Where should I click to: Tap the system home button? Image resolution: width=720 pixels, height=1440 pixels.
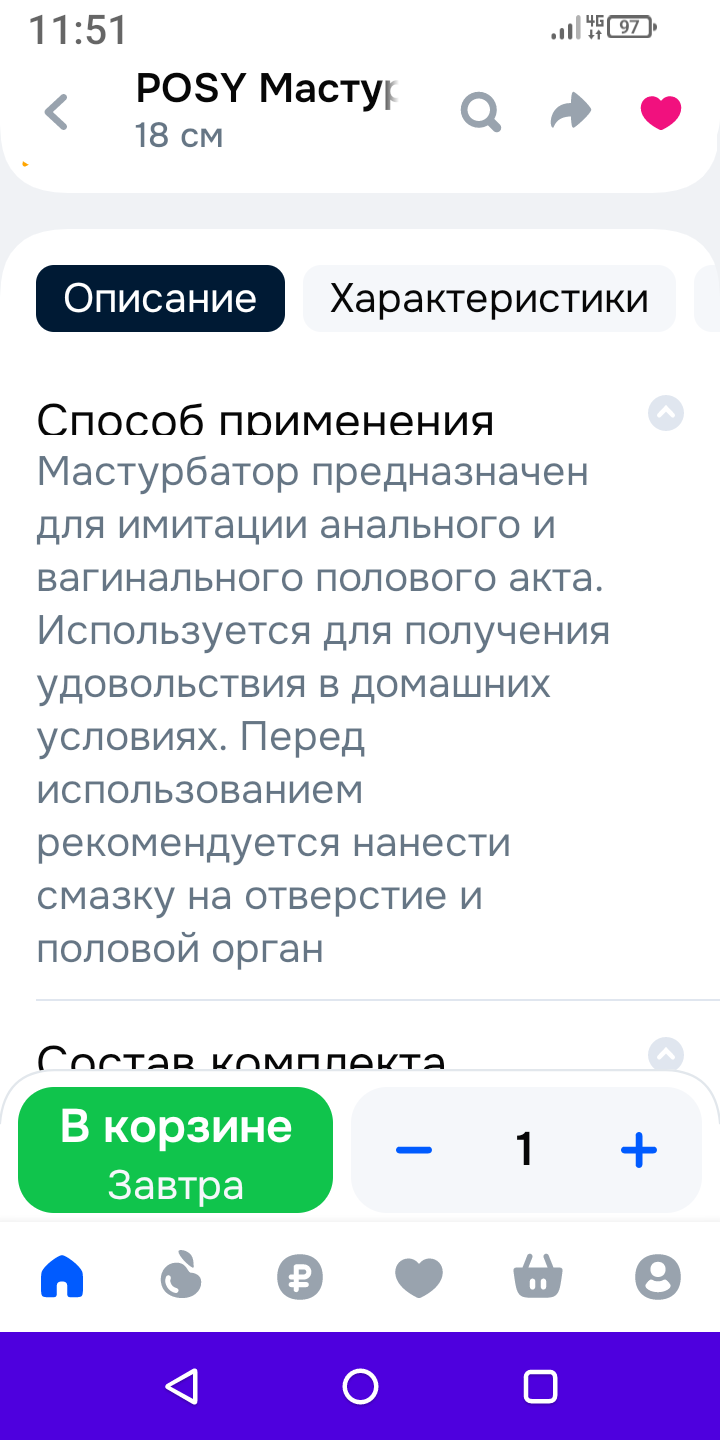360,1386
